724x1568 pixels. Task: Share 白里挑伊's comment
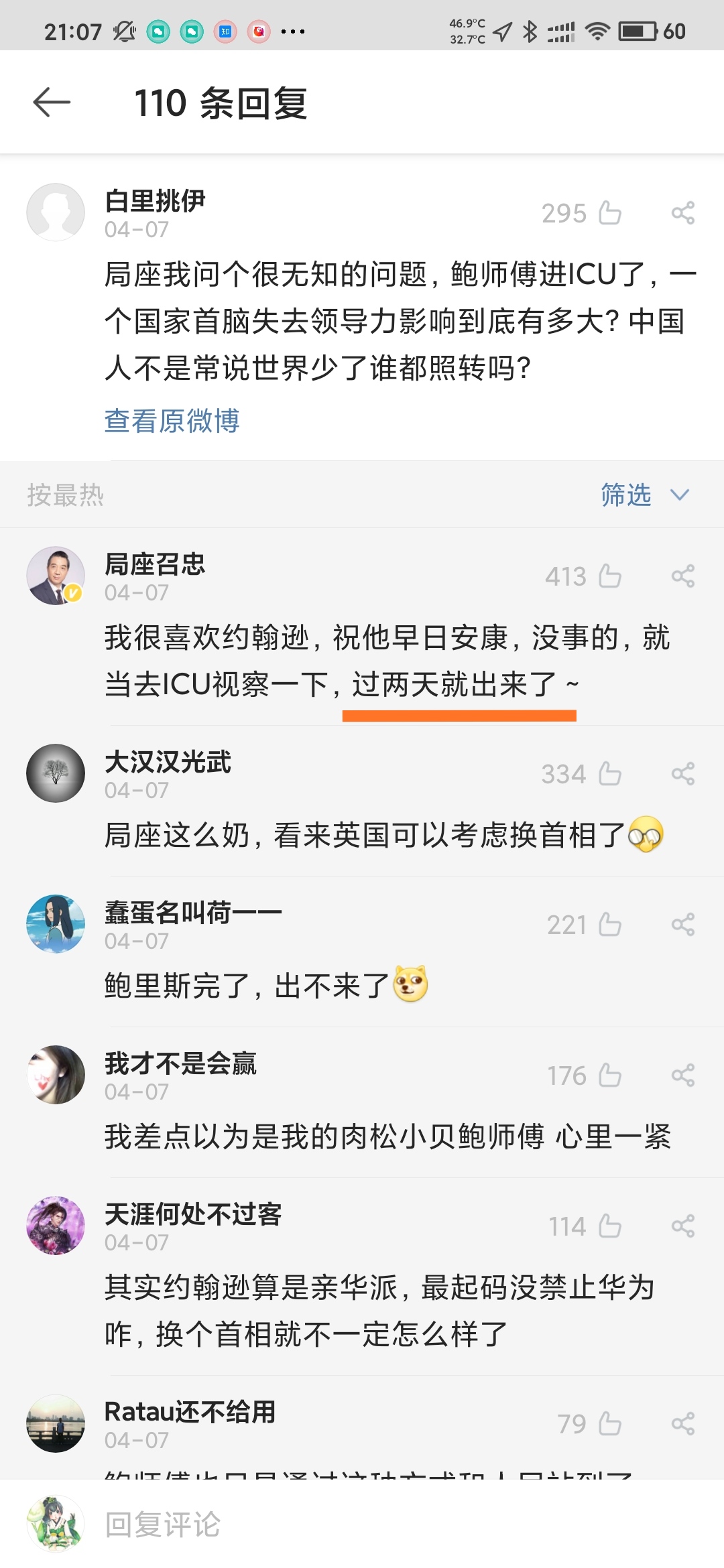[682, 213]
